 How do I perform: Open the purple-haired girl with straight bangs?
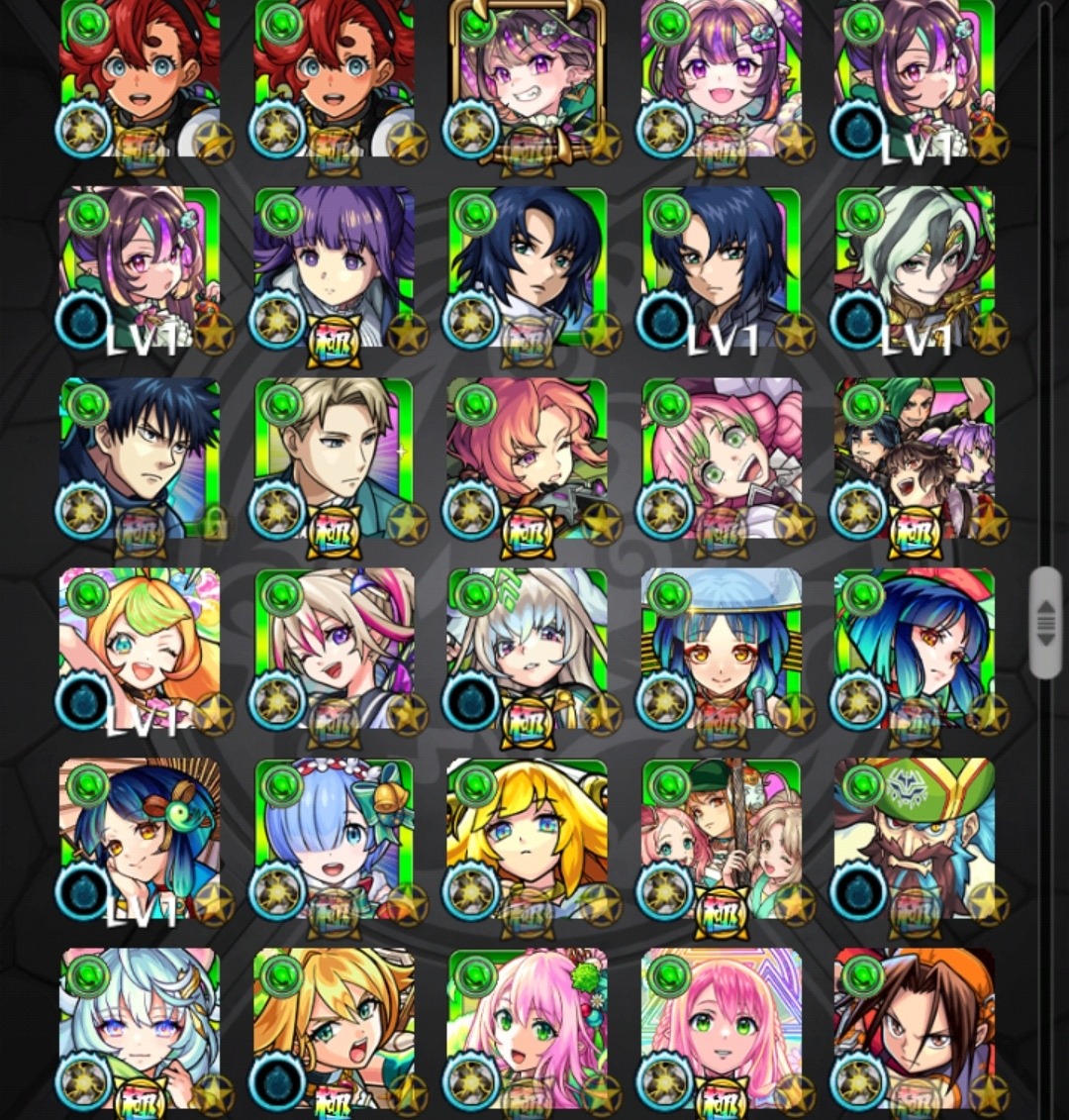tap(334, 267)
